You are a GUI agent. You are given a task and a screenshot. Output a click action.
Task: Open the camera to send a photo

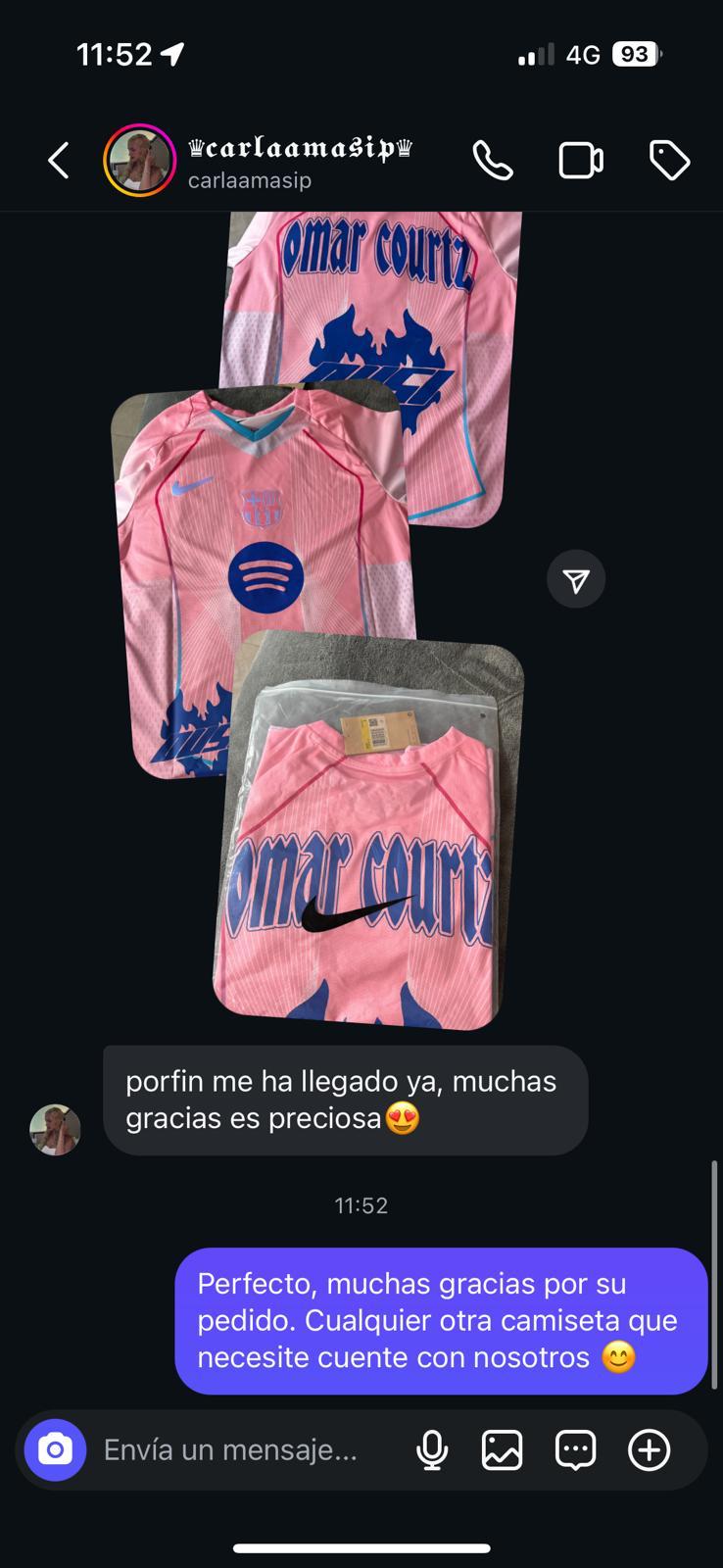pyautogui.click(x=56, y=1450)
